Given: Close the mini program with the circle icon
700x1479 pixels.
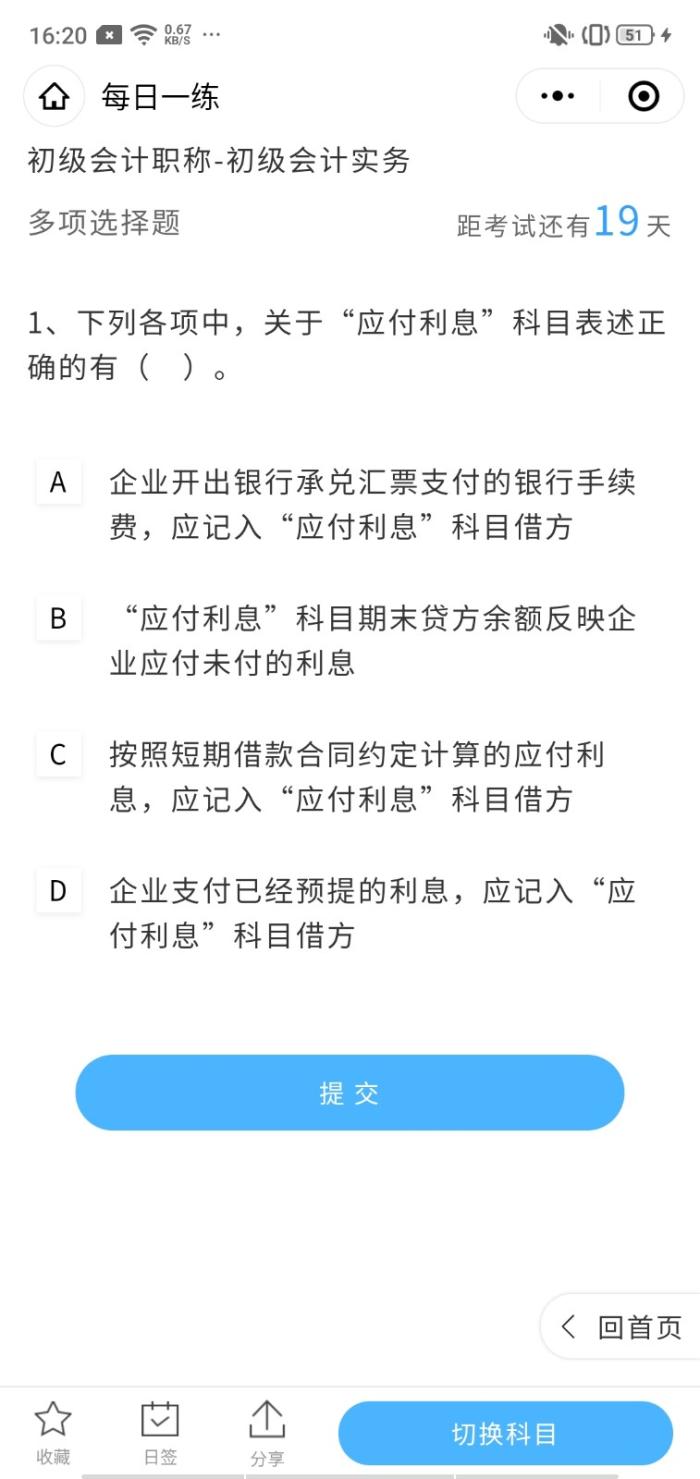Looking at the screenshot, I should [x=643, y=97].
